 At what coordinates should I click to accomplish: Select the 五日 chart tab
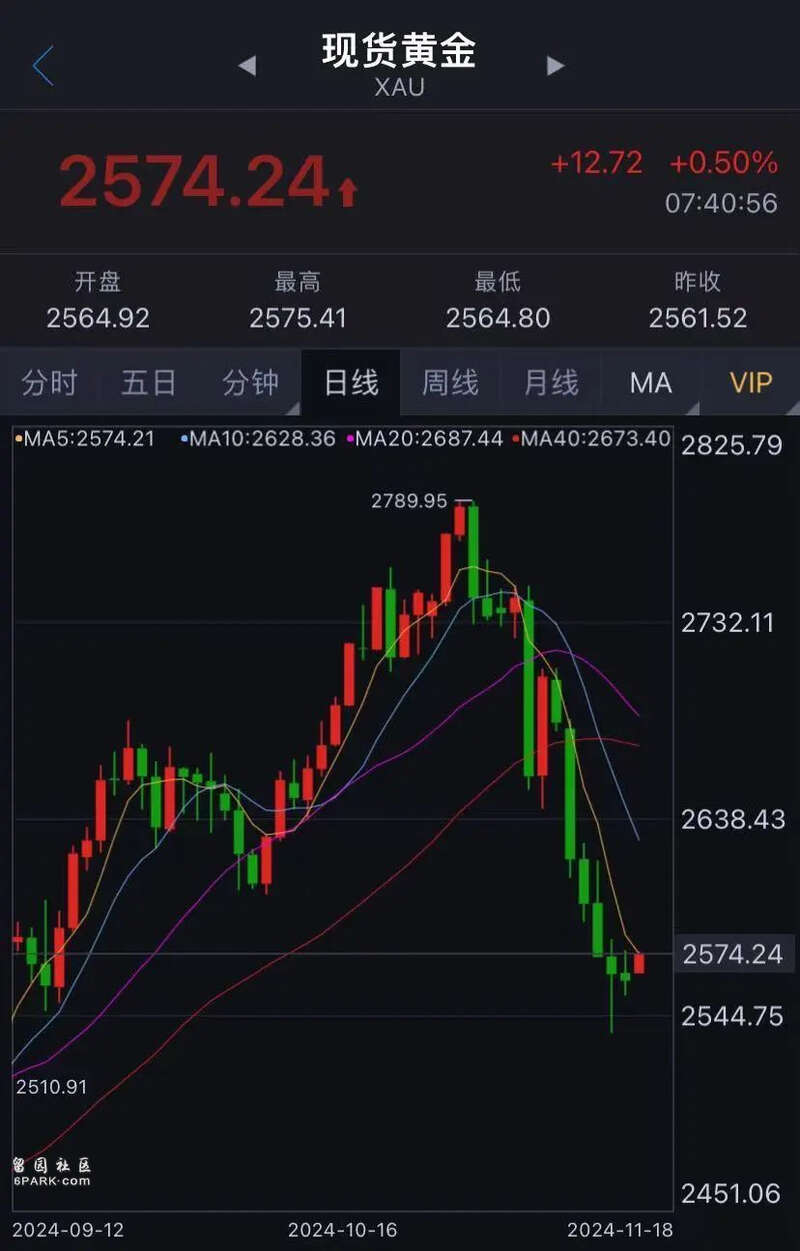pyautogui.click(x=149, y=383)
